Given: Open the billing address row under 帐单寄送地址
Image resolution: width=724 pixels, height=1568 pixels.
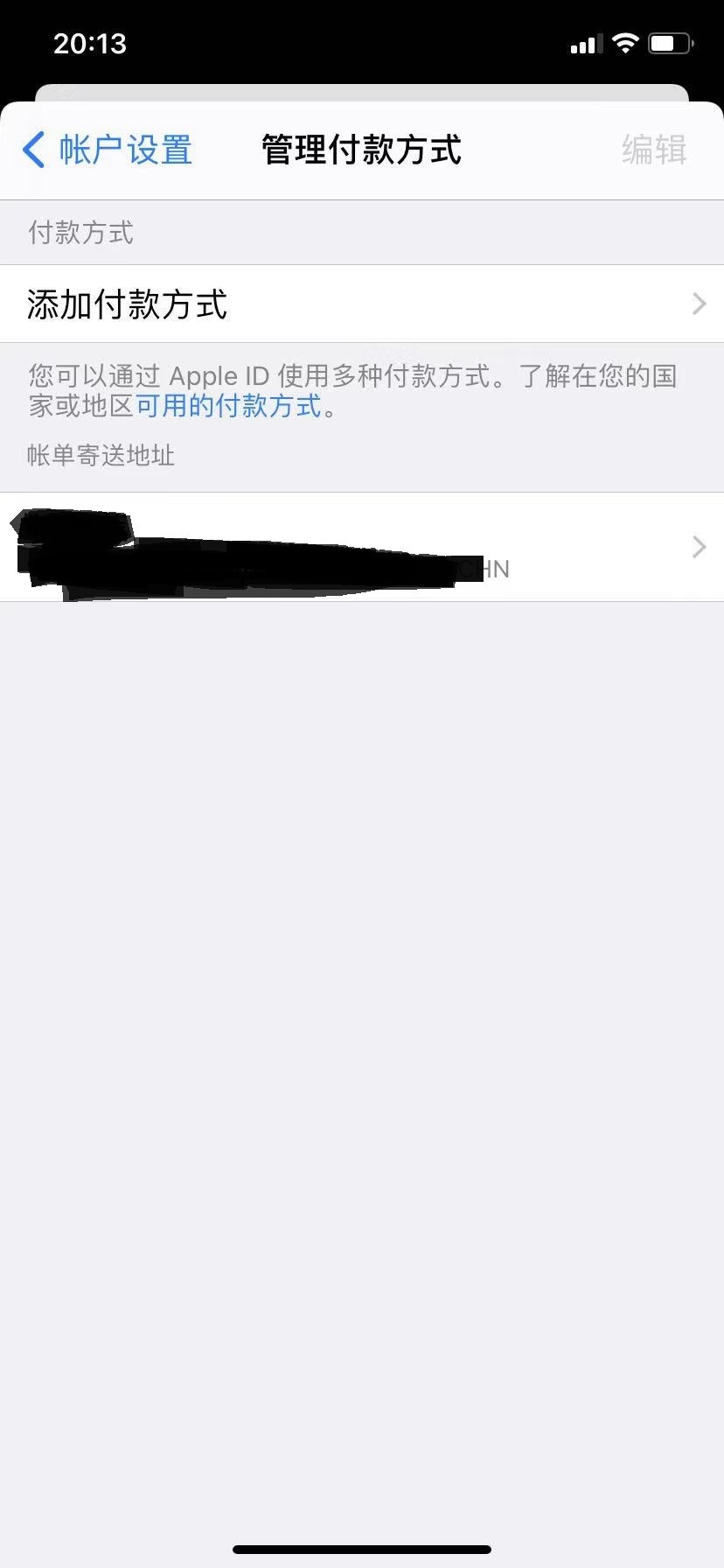Looking at the screenshot, I should point(362,547).
